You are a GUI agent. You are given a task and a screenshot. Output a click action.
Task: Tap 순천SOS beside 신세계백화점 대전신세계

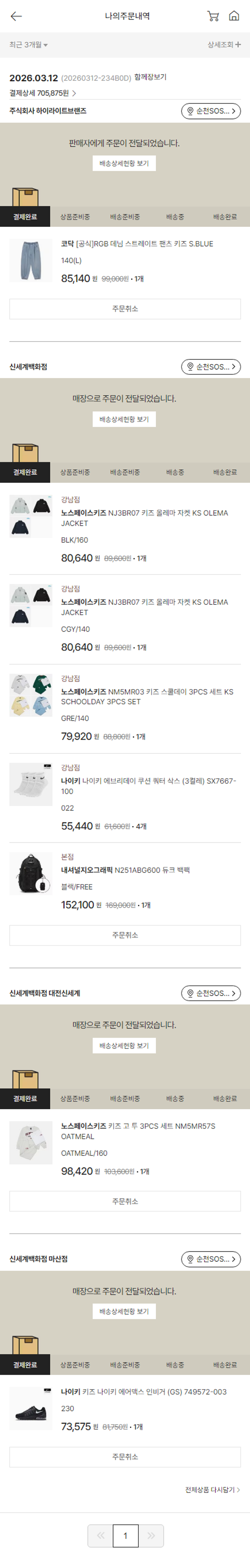pos(210,993)
